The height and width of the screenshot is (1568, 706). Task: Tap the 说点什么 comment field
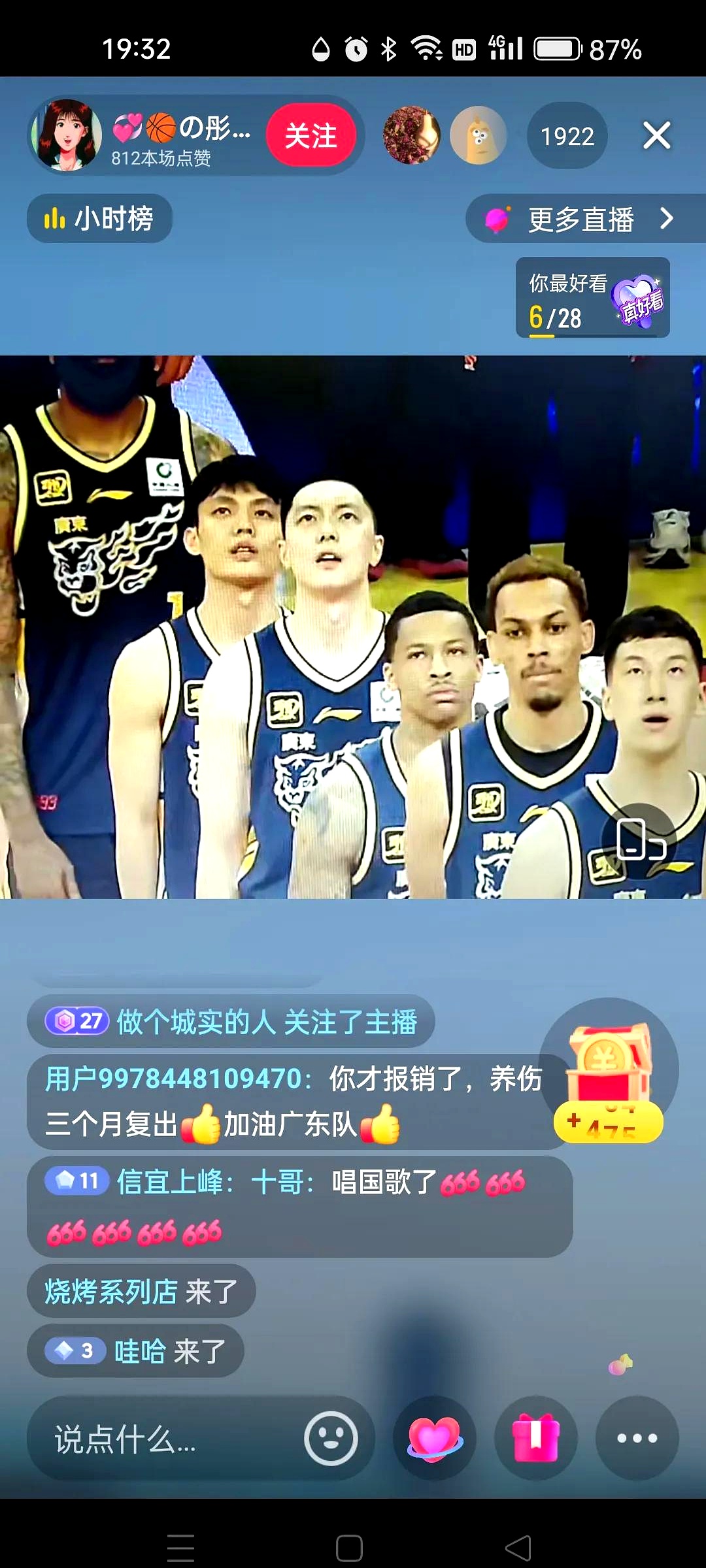coord(163,1439)
